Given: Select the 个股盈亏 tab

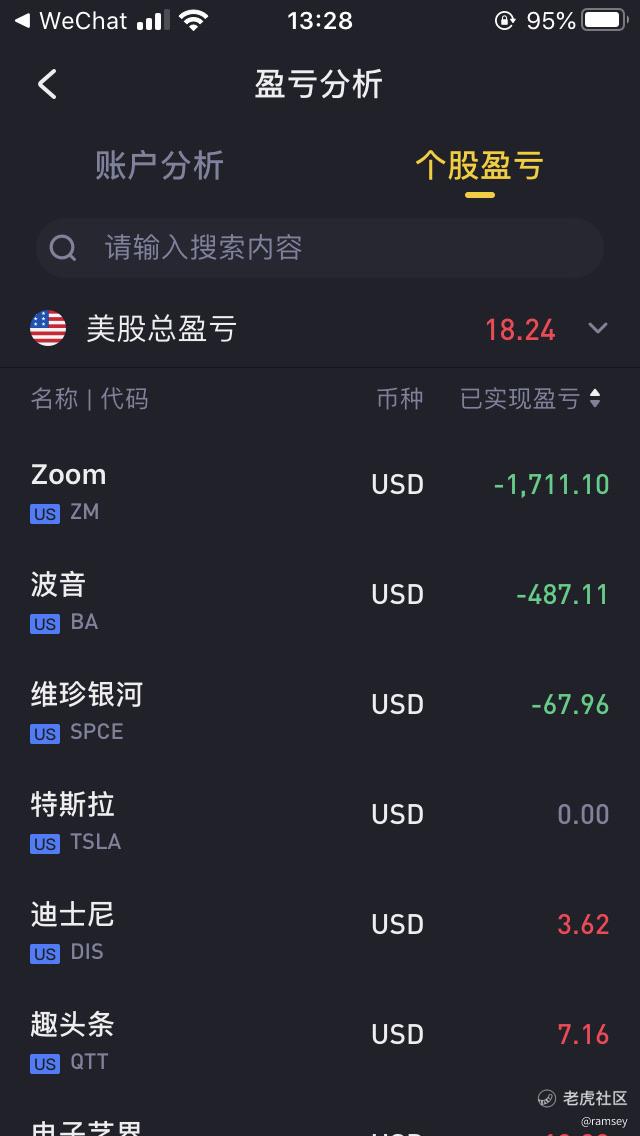Looking at the screenshot, I should click(479, 166).
